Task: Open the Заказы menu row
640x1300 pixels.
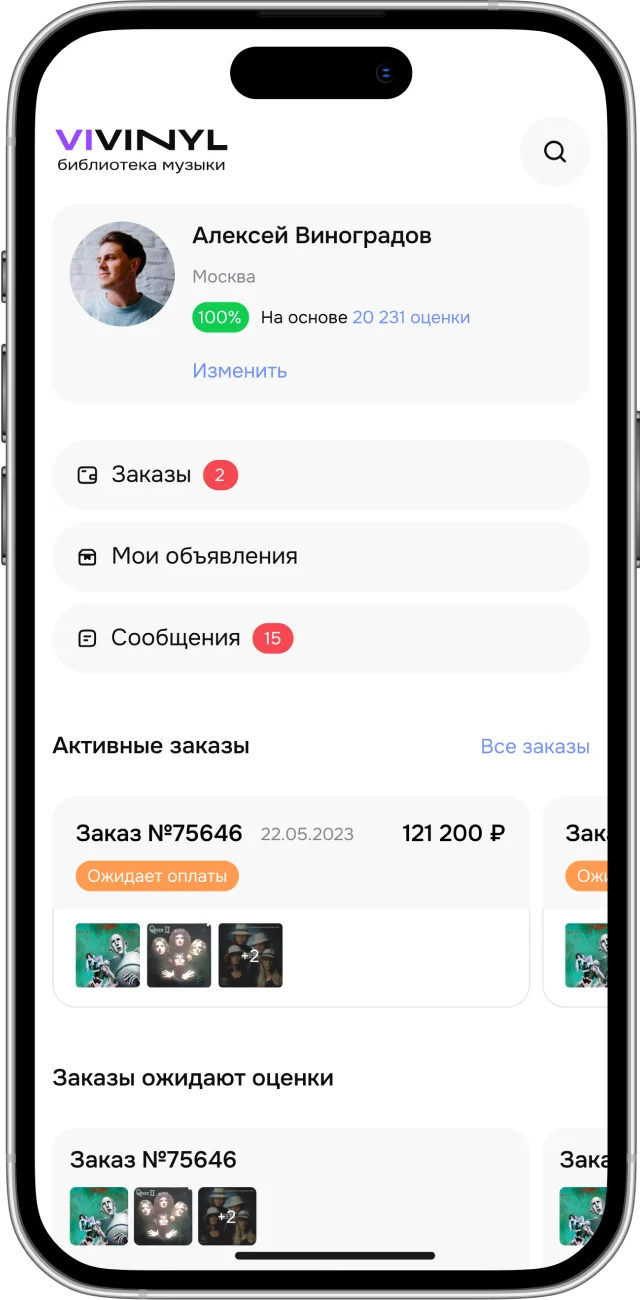Action: [x=320, y=475]
